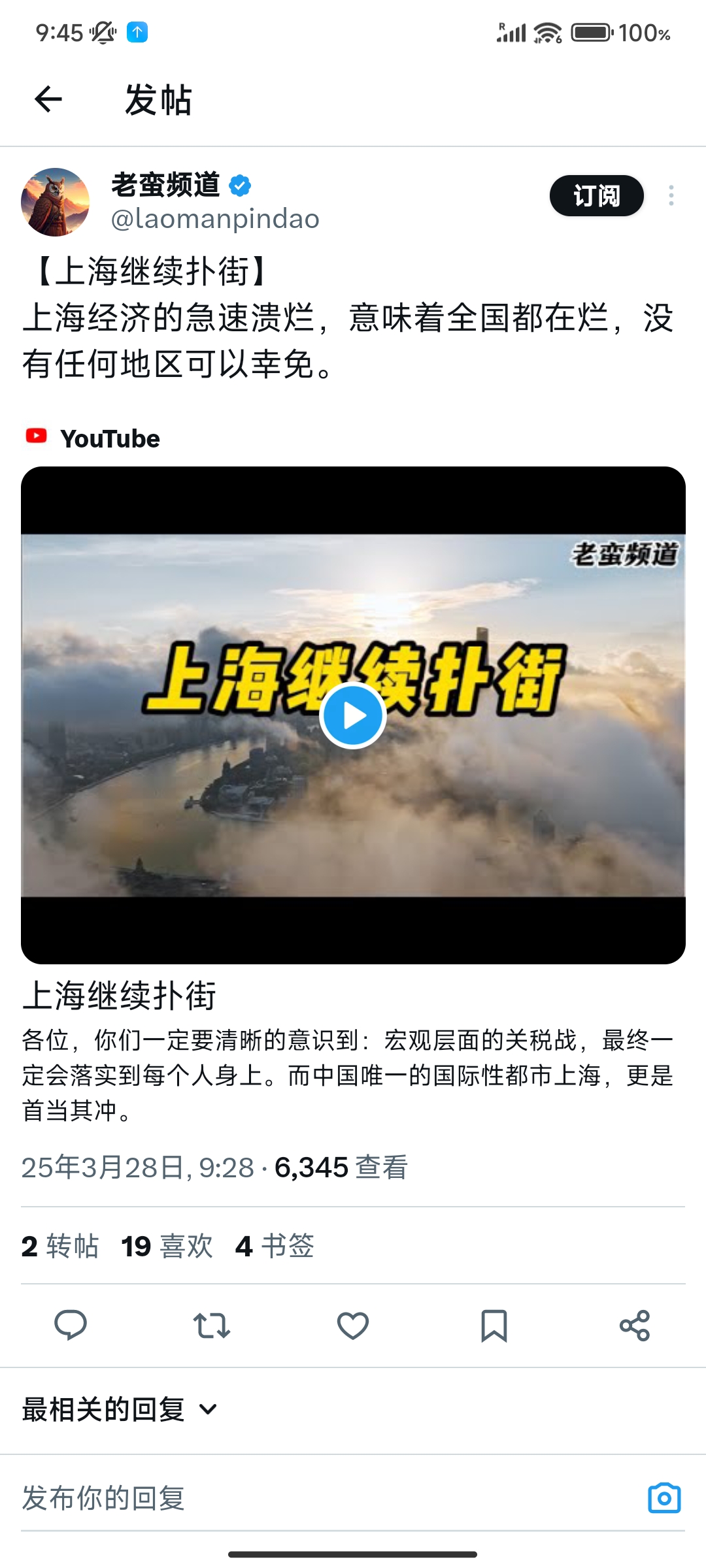Viewport: 706px width, 1568px height.
Task: Share the post
Action: point(635,1326)
